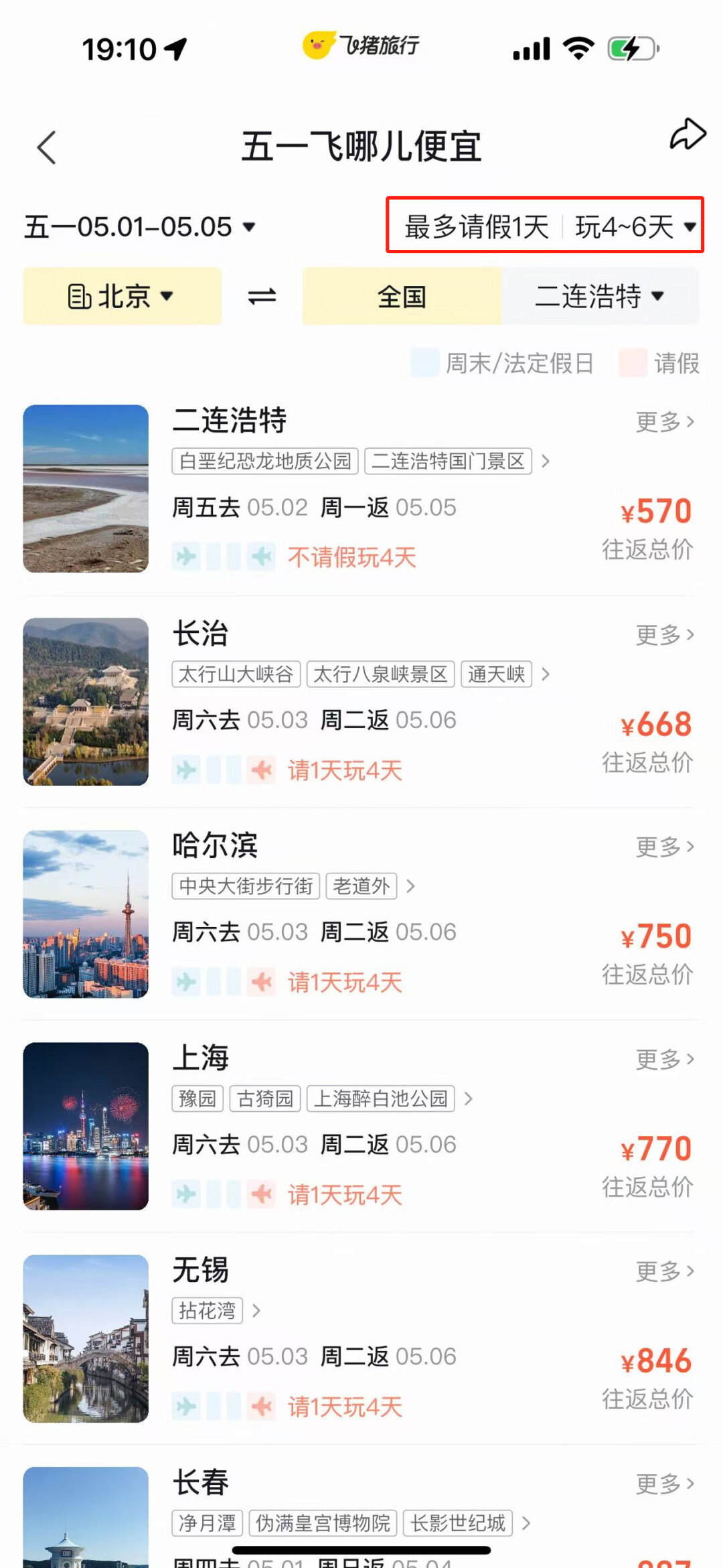View more flights to 长春

[664, 1484]
